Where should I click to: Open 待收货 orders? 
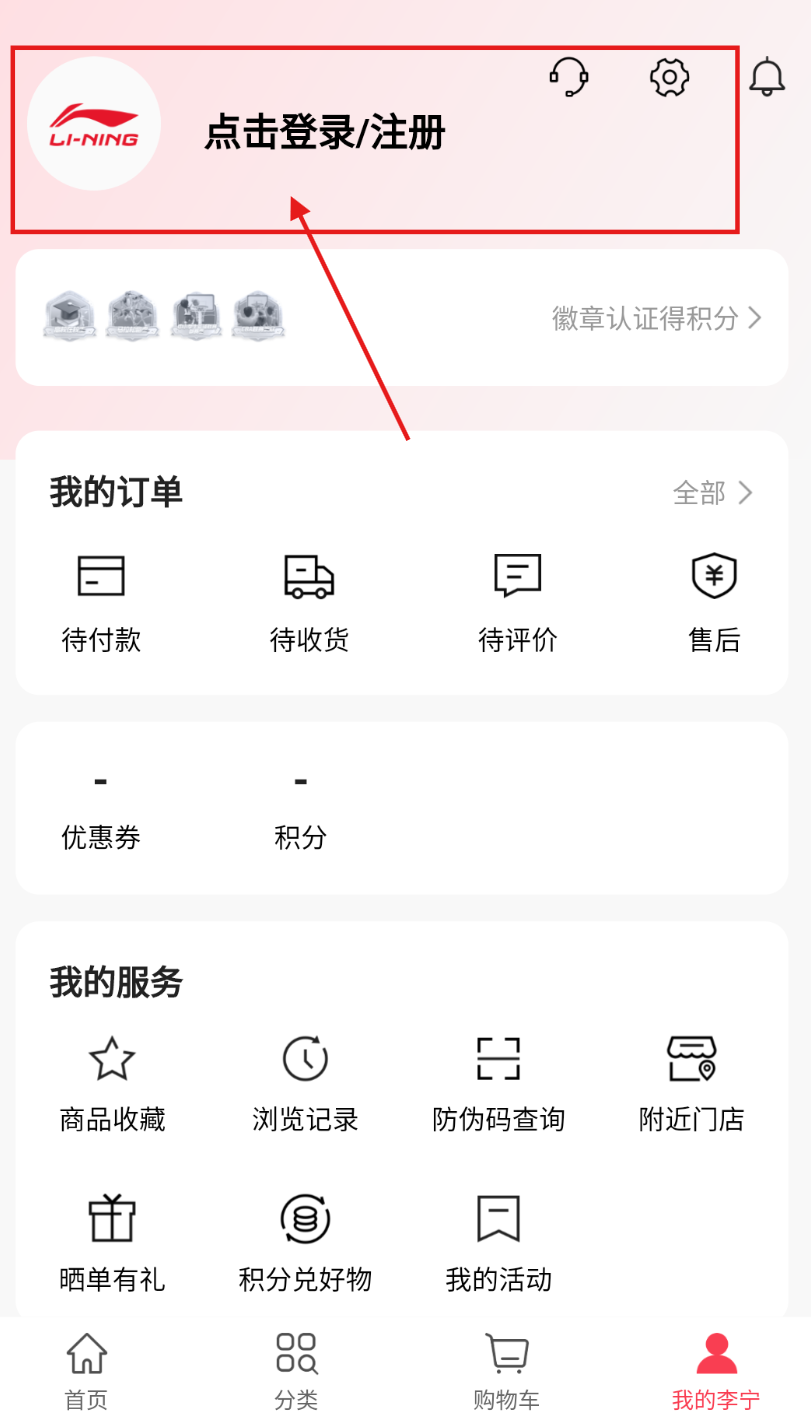309,598
